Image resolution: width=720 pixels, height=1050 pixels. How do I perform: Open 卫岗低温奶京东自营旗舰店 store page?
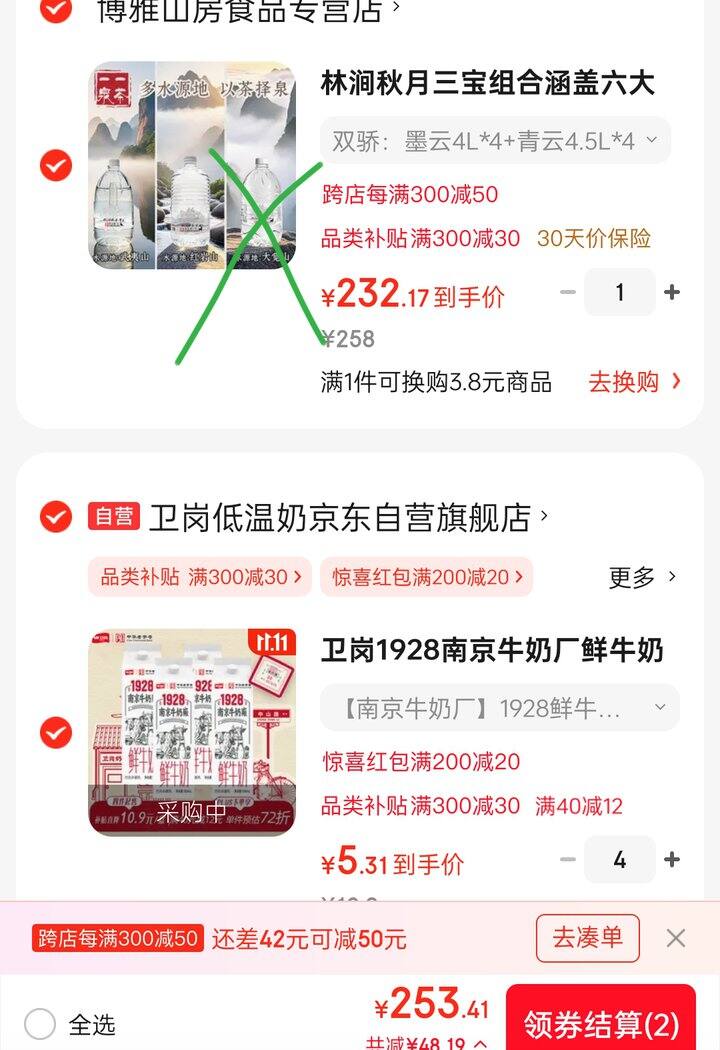click(340, 517)
